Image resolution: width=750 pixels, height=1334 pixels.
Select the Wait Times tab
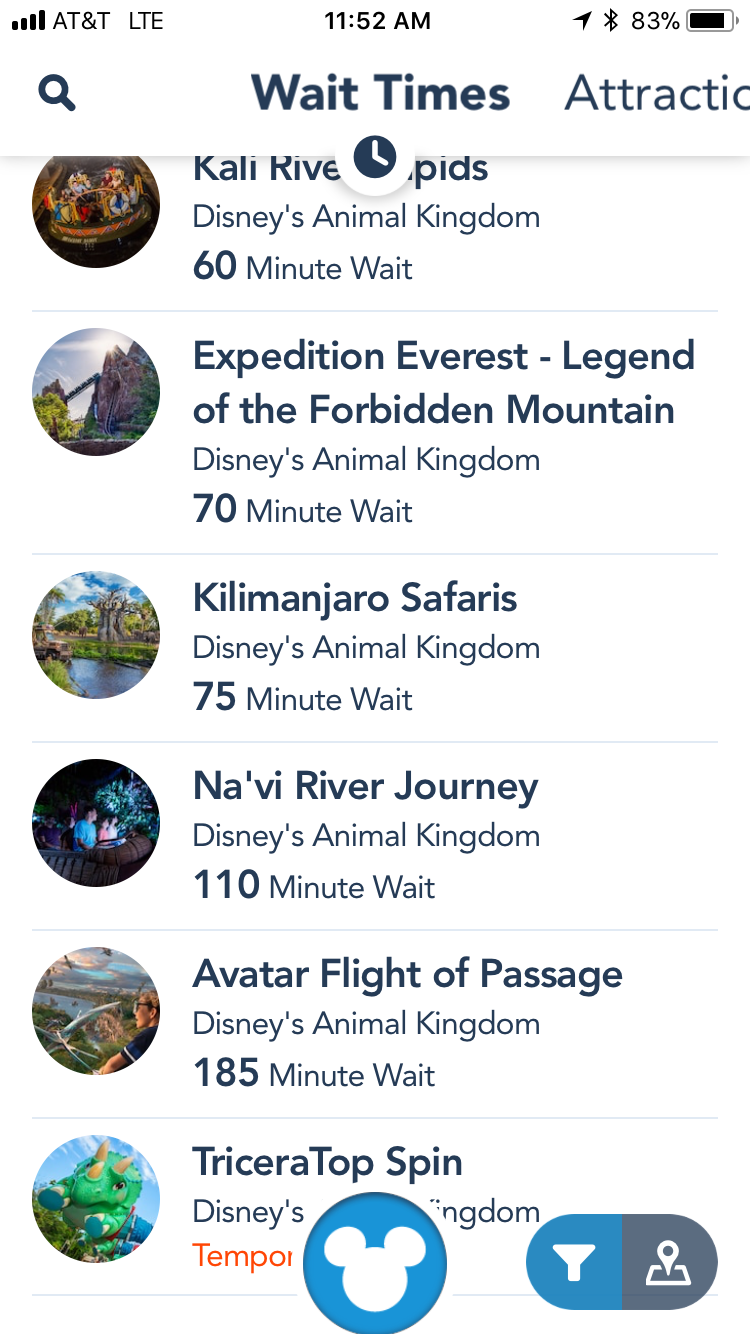(x=380, y=93)
